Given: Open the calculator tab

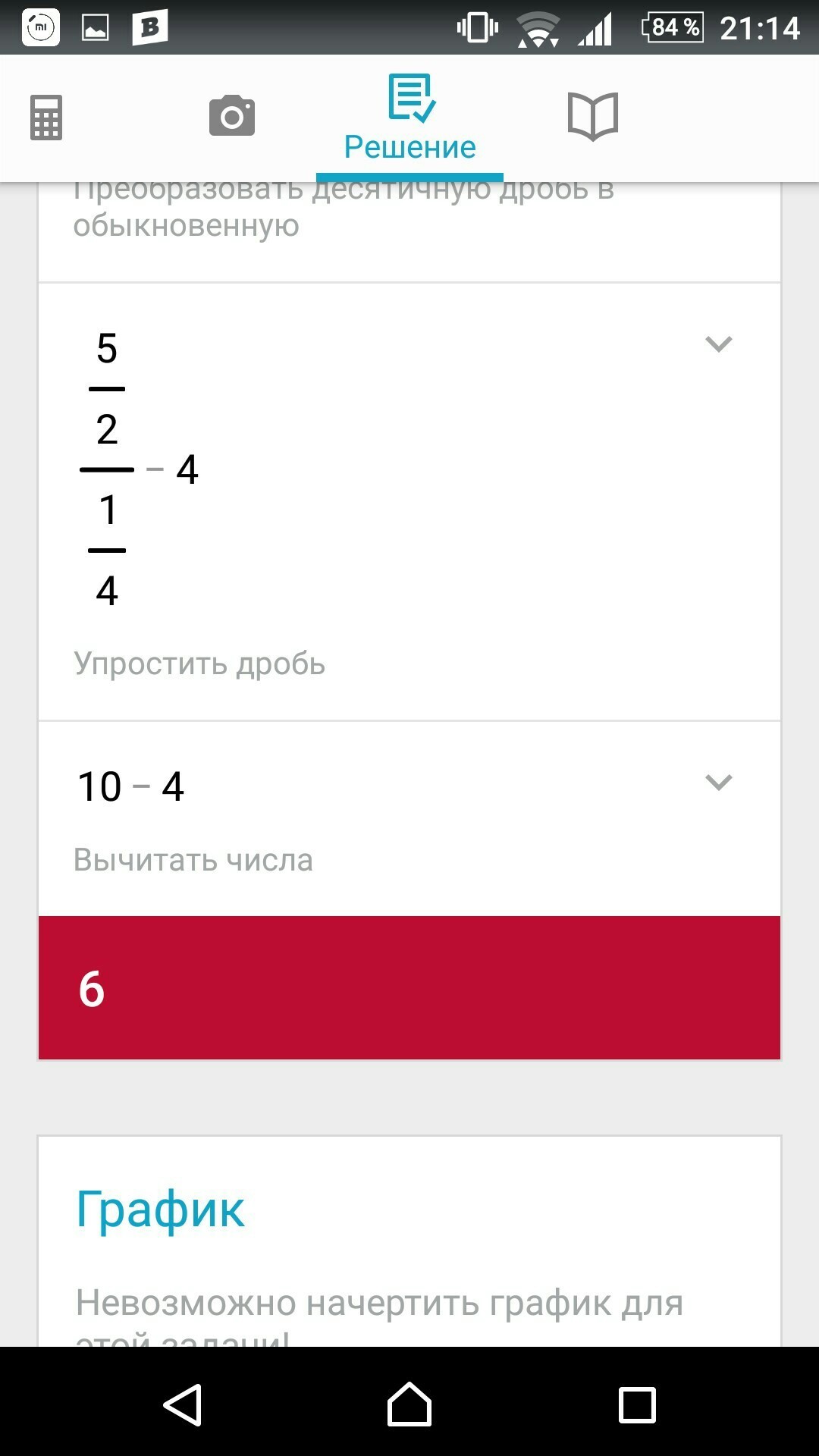Looking at the screenshot, I should click(x=46, y=118).
